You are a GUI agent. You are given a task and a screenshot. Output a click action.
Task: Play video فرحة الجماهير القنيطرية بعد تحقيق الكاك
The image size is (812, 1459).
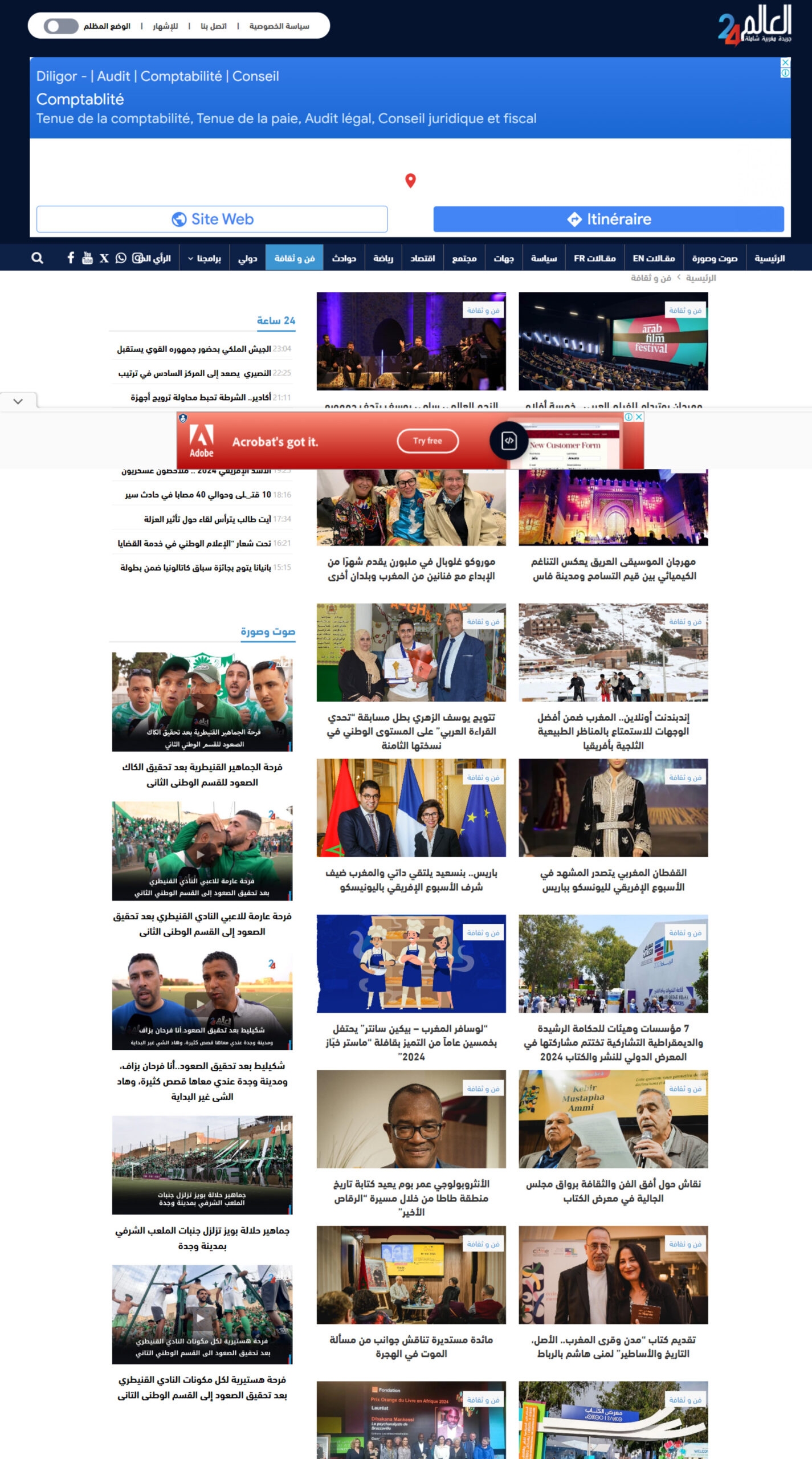202,702
